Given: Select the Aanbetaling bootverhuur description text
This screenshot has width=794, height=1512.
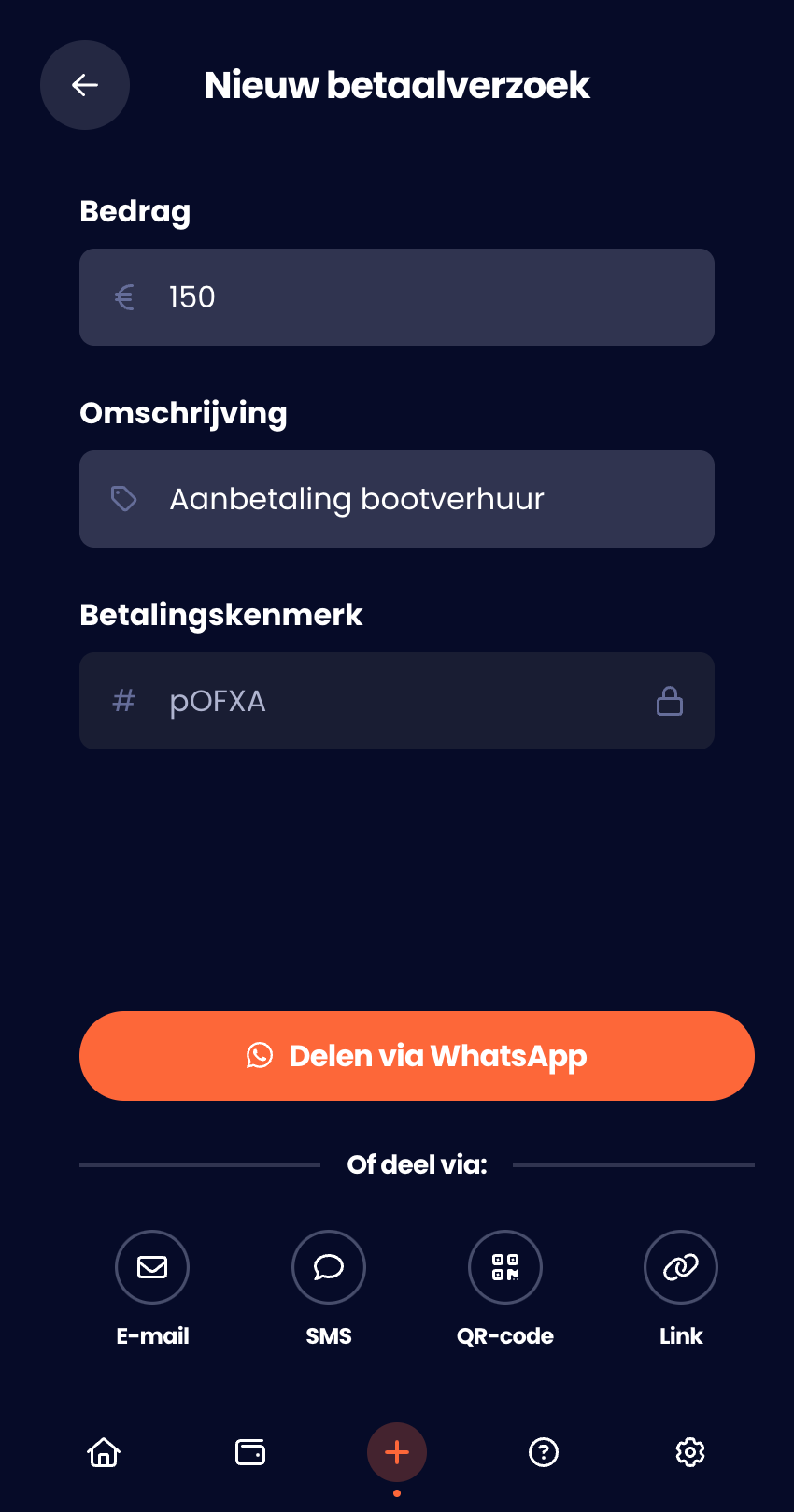Looking at the screenshot, I should pyautogui.click(x=355, y=498).
